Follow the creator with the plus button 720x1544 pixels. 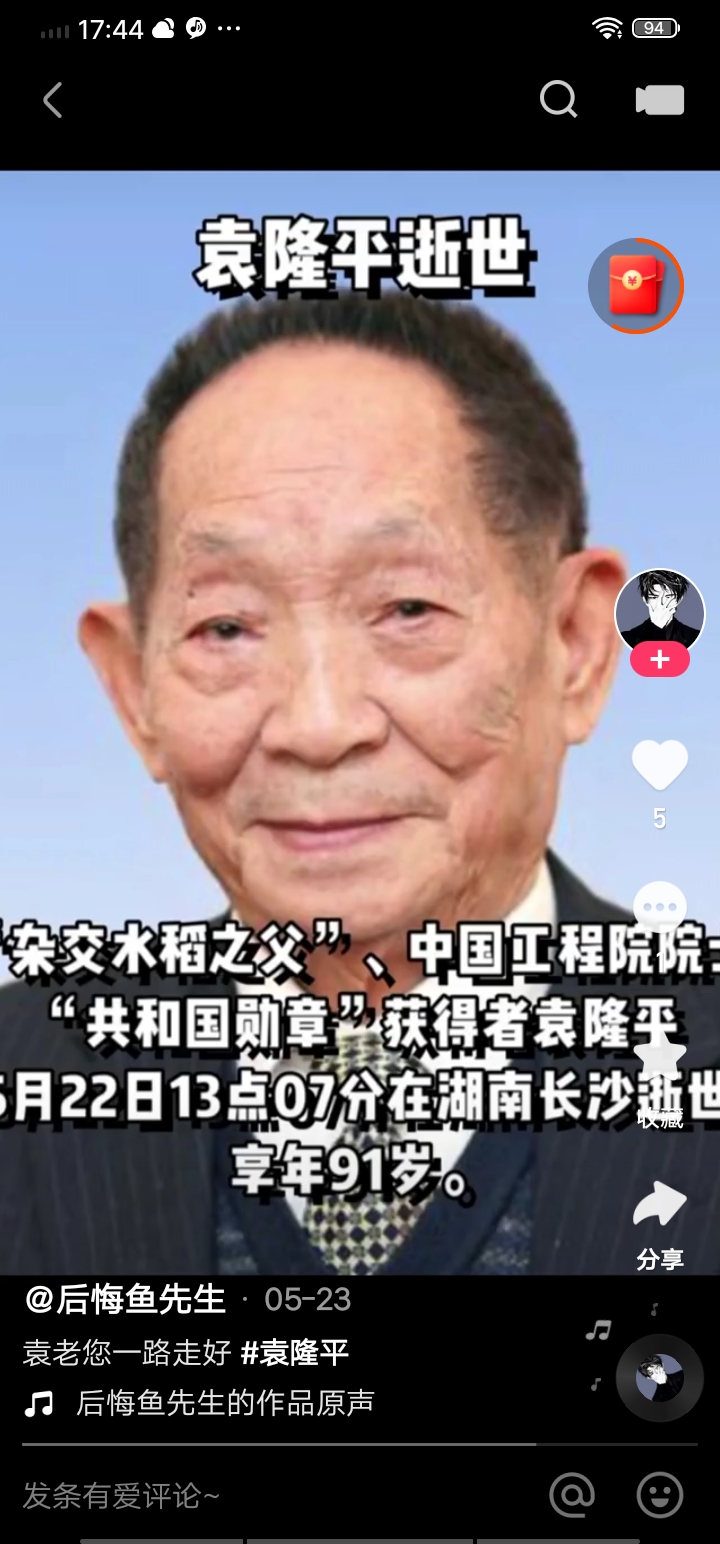click(659, 660)
